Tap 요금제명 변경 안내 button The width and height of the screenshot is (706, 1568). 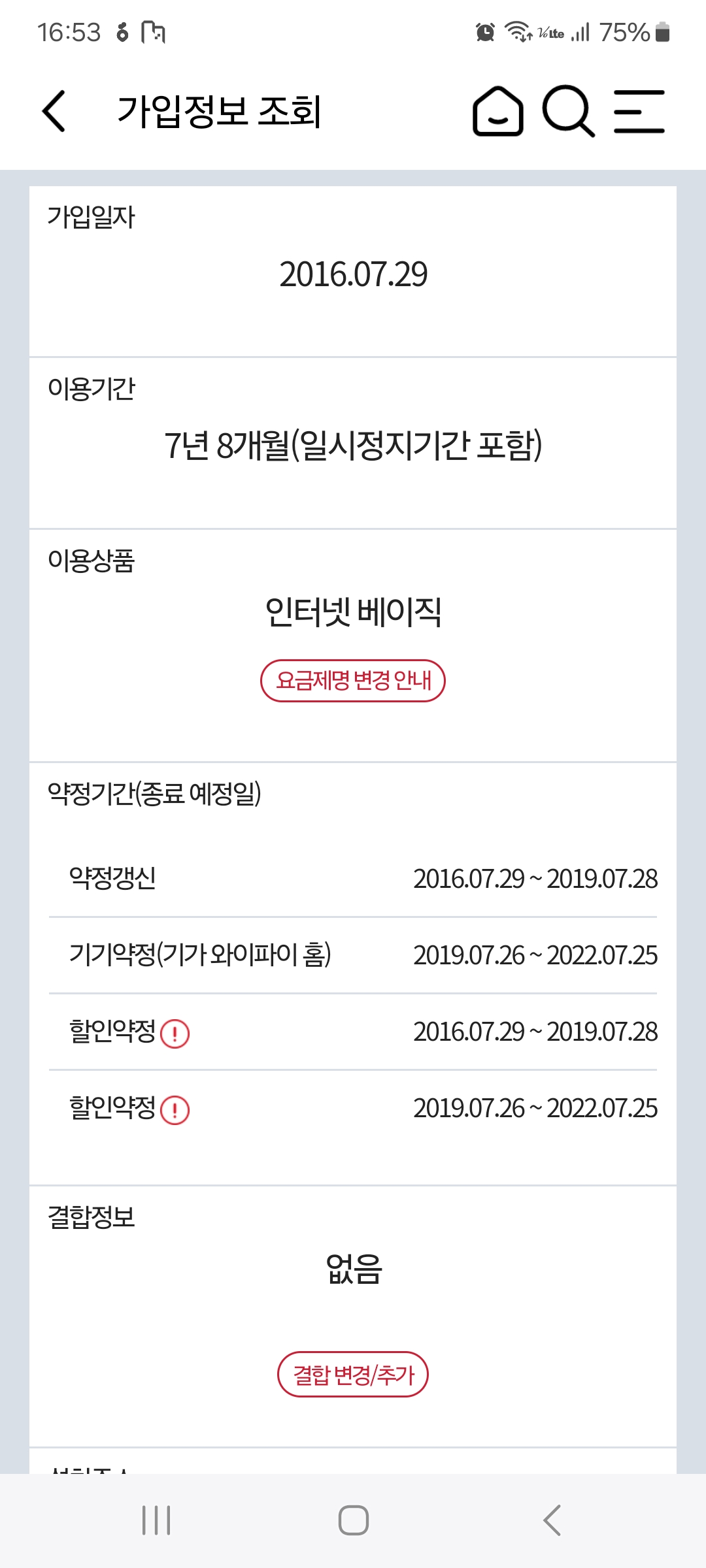coord(353,681)
